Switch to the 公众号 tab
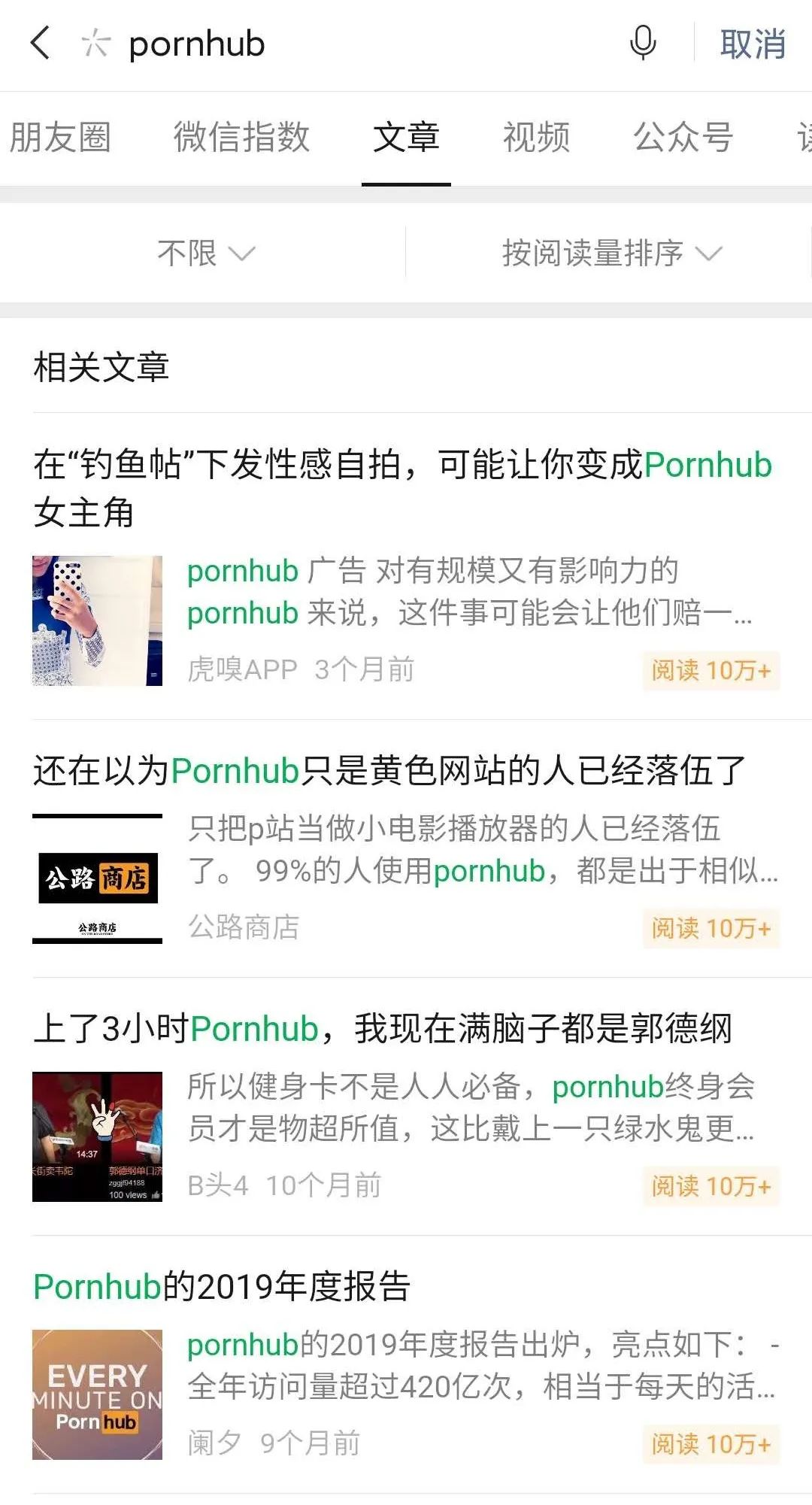Screen dimensions: 812x1505 tap(683, 138)
